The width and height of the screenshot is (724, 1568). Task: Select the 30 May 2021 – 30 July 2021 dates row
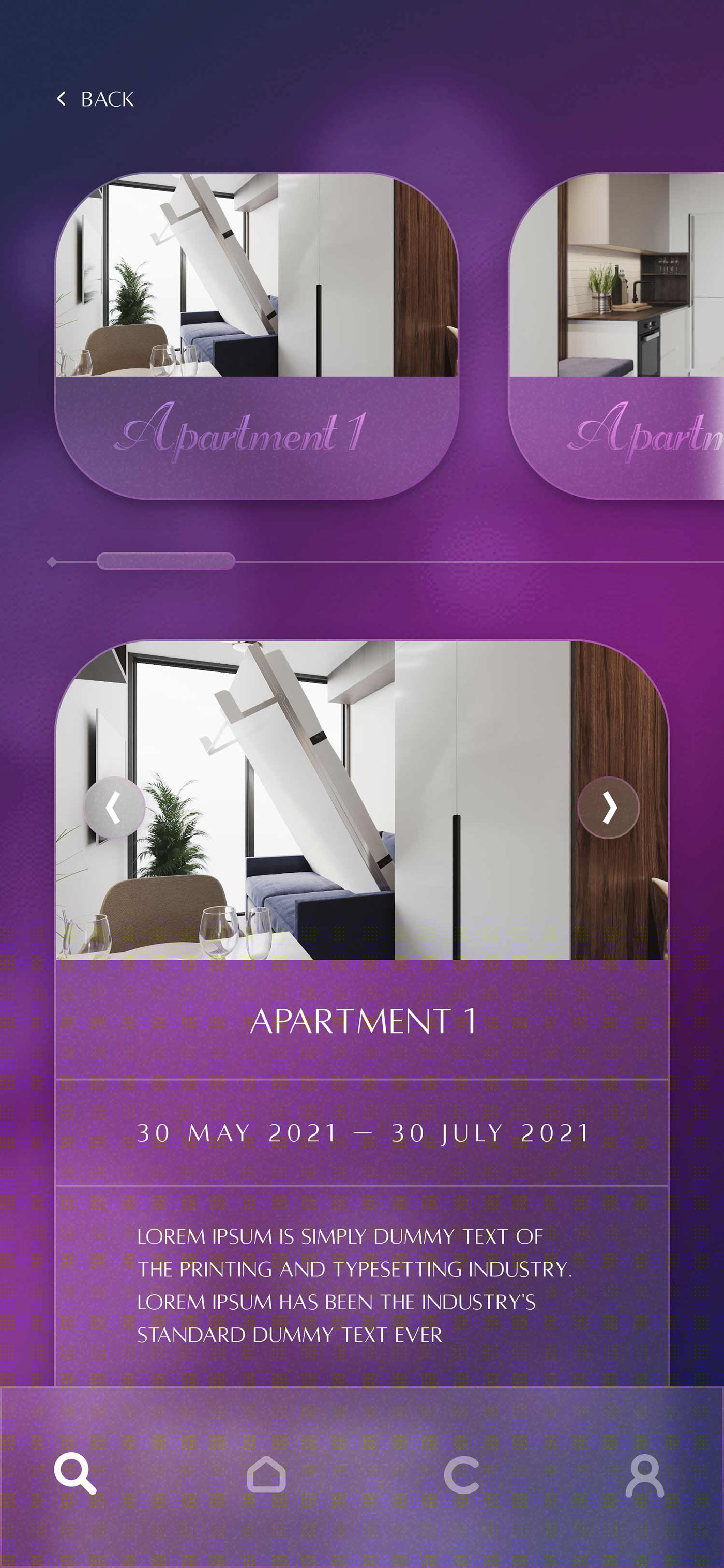(362, 1132)
